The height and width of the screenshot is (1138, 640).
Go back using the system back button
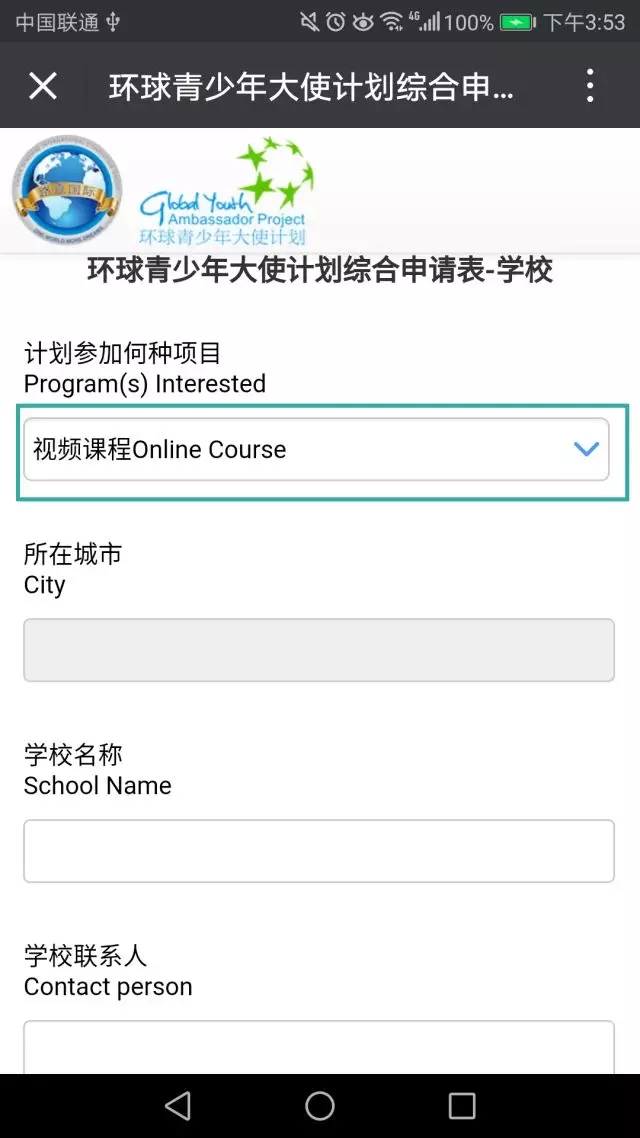tap(178, 1106)
